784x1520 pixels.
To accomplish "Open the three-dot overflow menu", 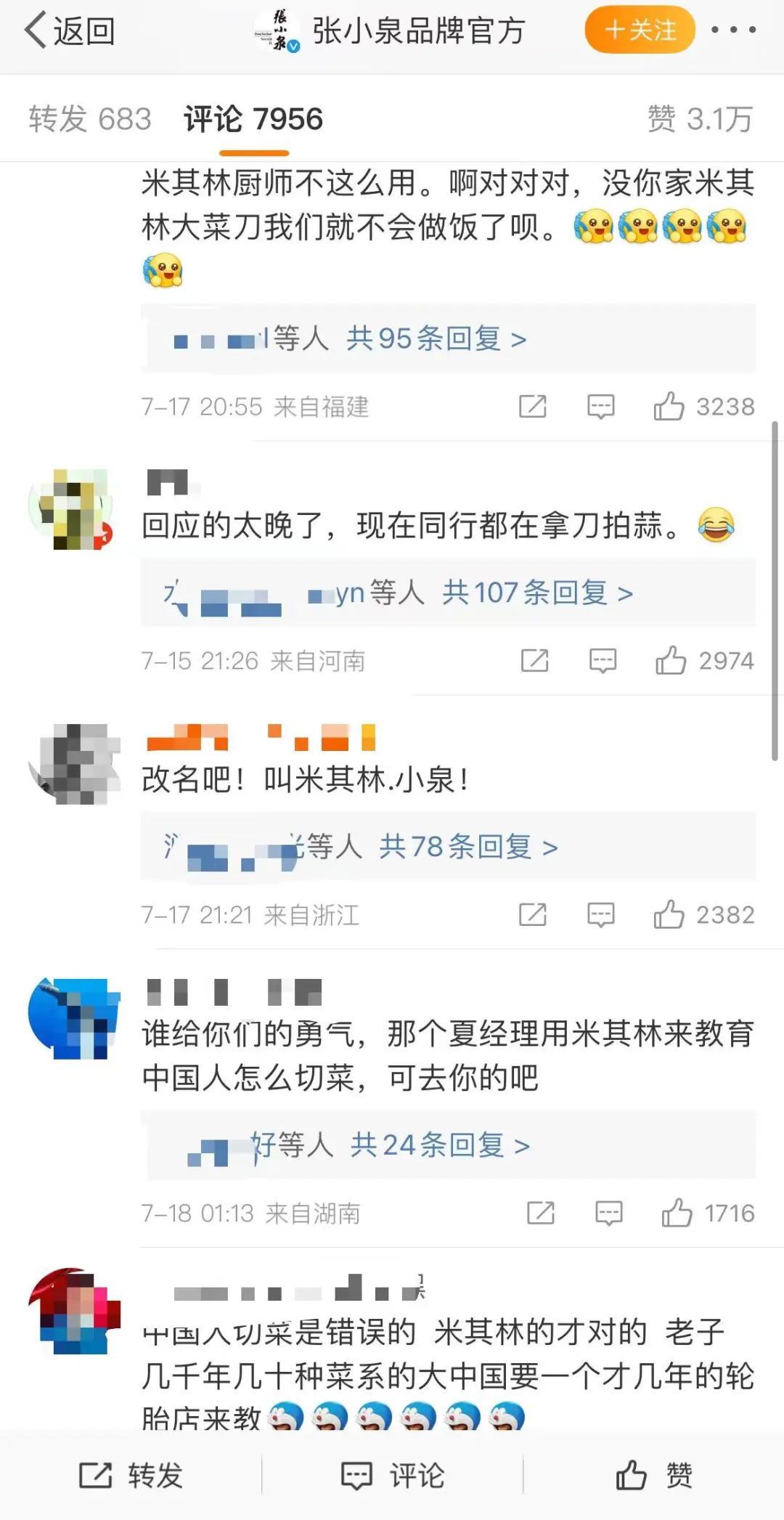I will pyautogui.click(x=733, y=30).
